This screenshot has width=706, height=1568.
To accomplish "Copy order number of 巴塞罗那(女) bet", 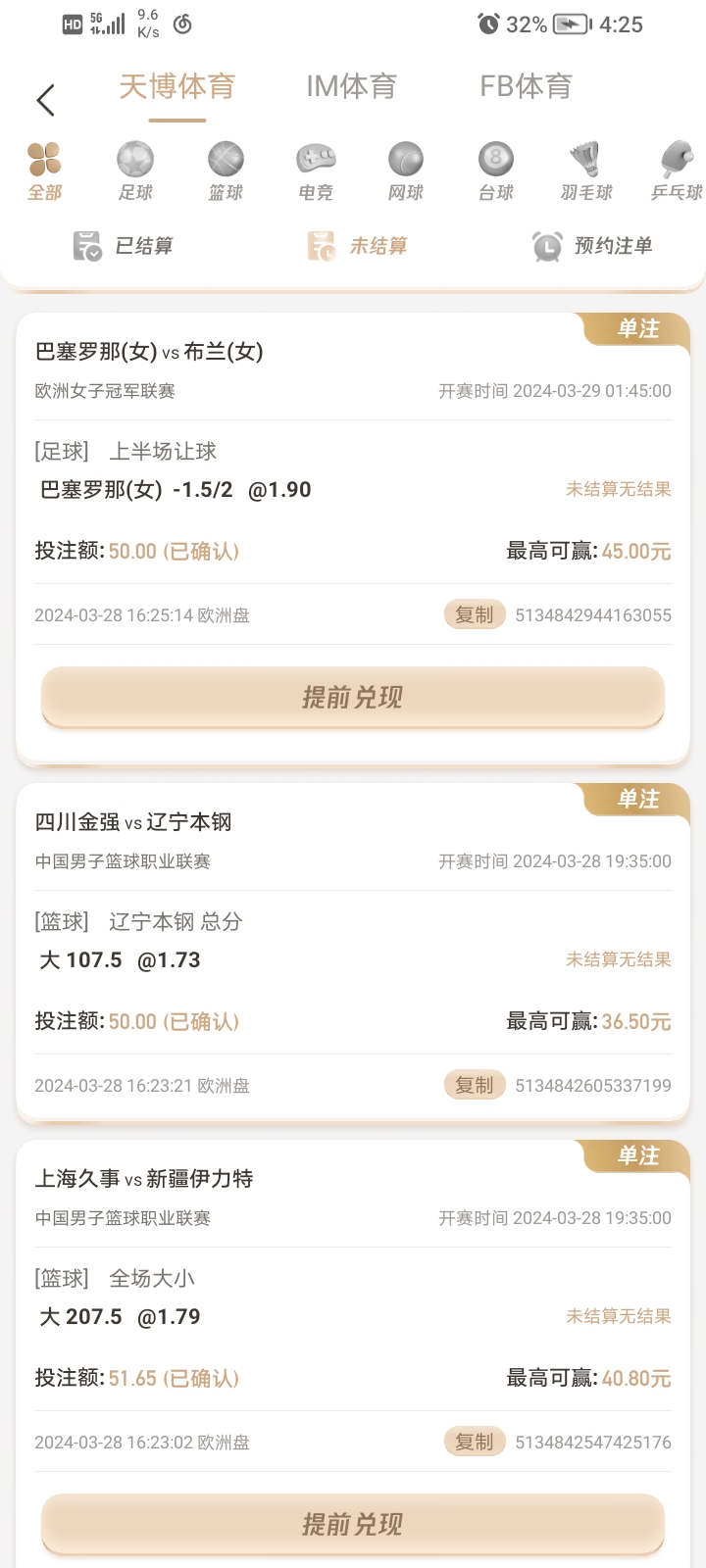I will 475,614.
